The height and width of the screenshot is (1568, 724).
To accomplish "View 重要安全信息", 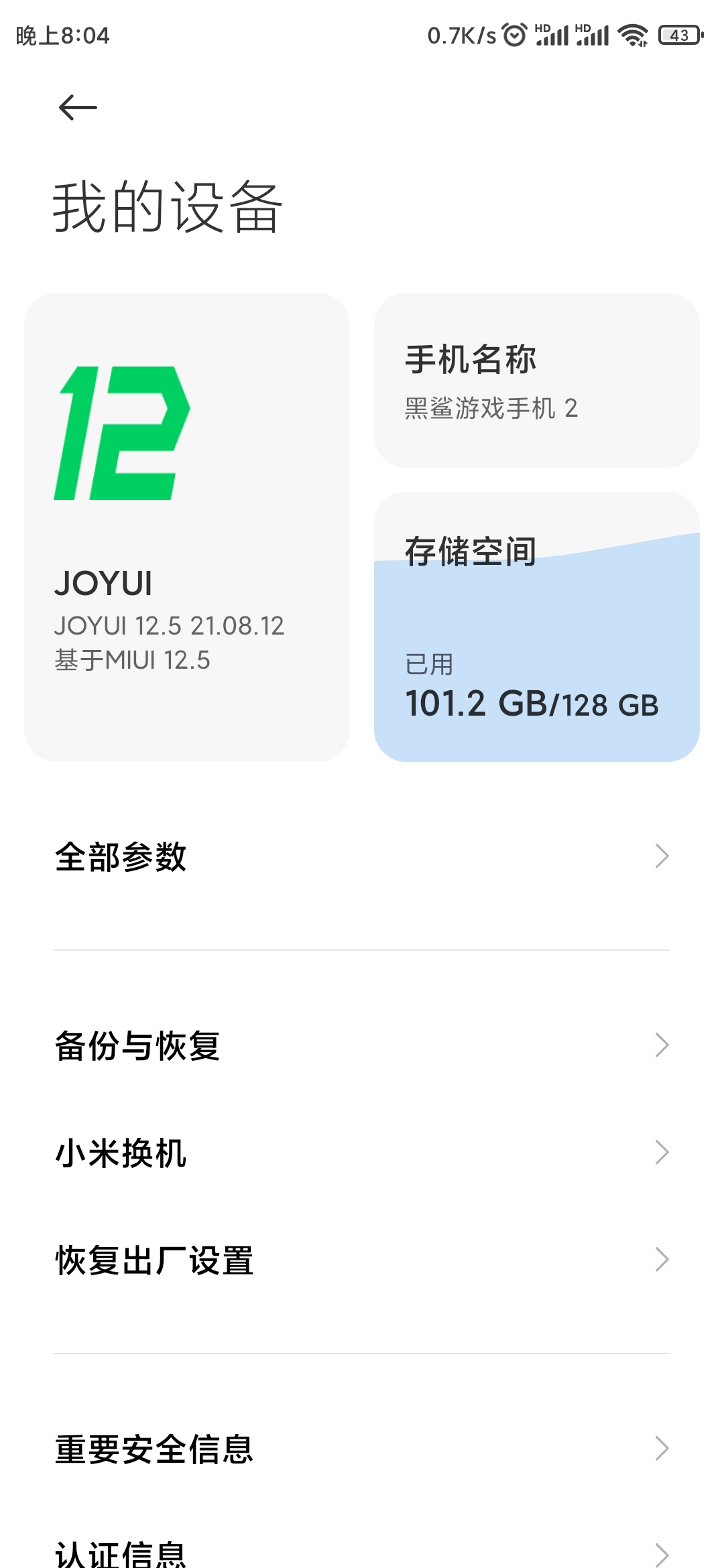I will [362, 1449].
